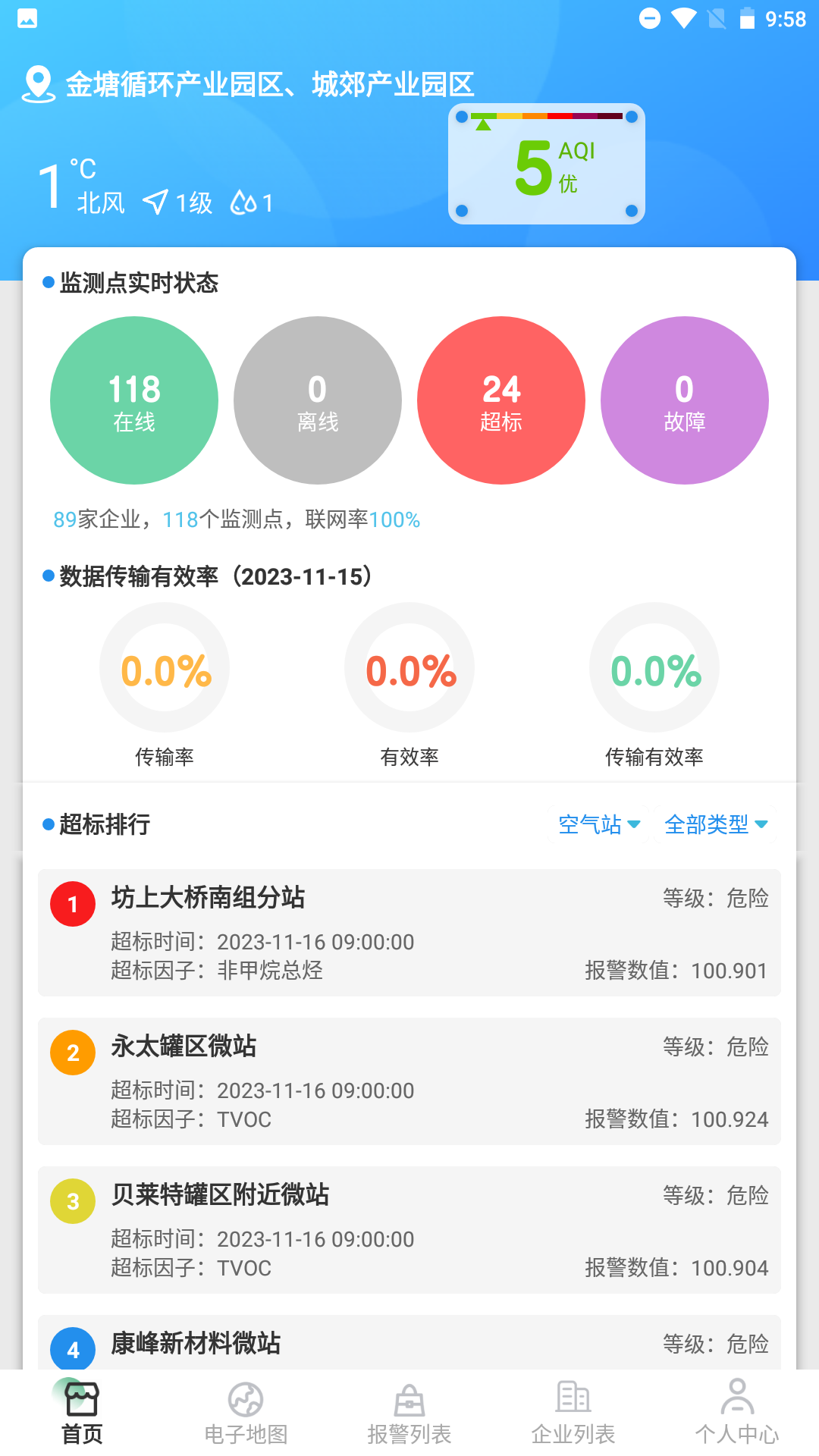Open the 电子地图 map icon
Image resolution: width=819 pixels, height=1456 pixels.
(244, 1399)
